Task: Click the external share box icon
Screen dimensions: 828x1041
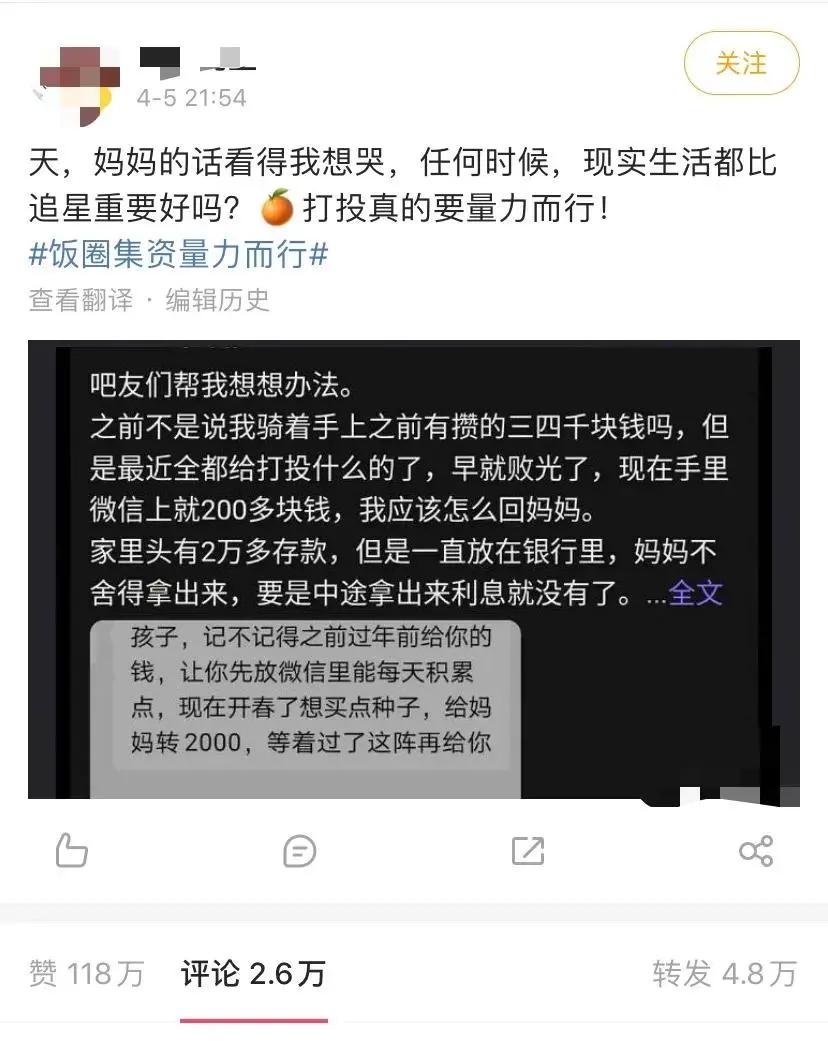Action: (528, 852)
